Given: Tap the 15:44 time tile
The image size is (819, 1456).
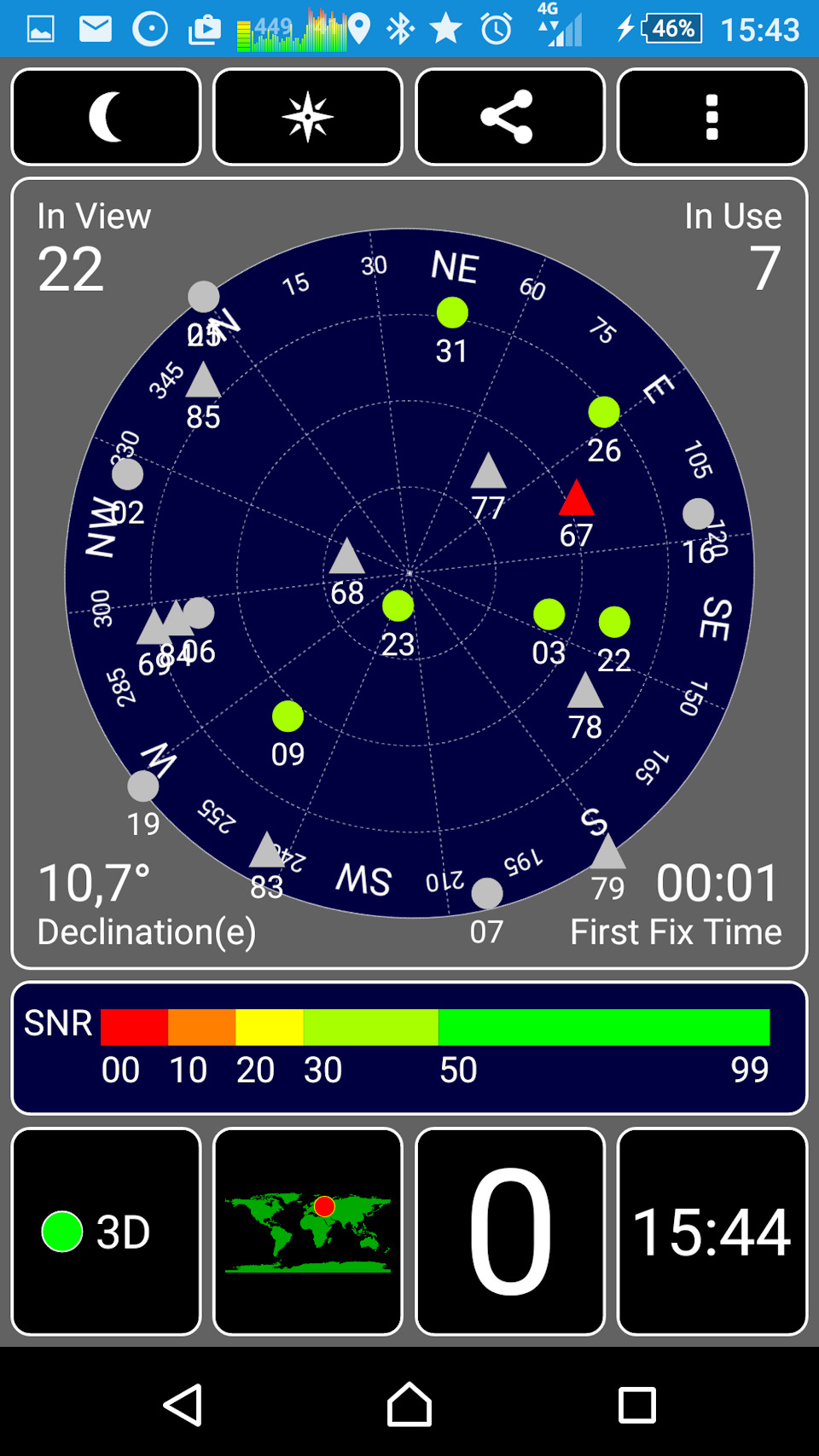Looking at the screenshot, I should pos(712,1231).
